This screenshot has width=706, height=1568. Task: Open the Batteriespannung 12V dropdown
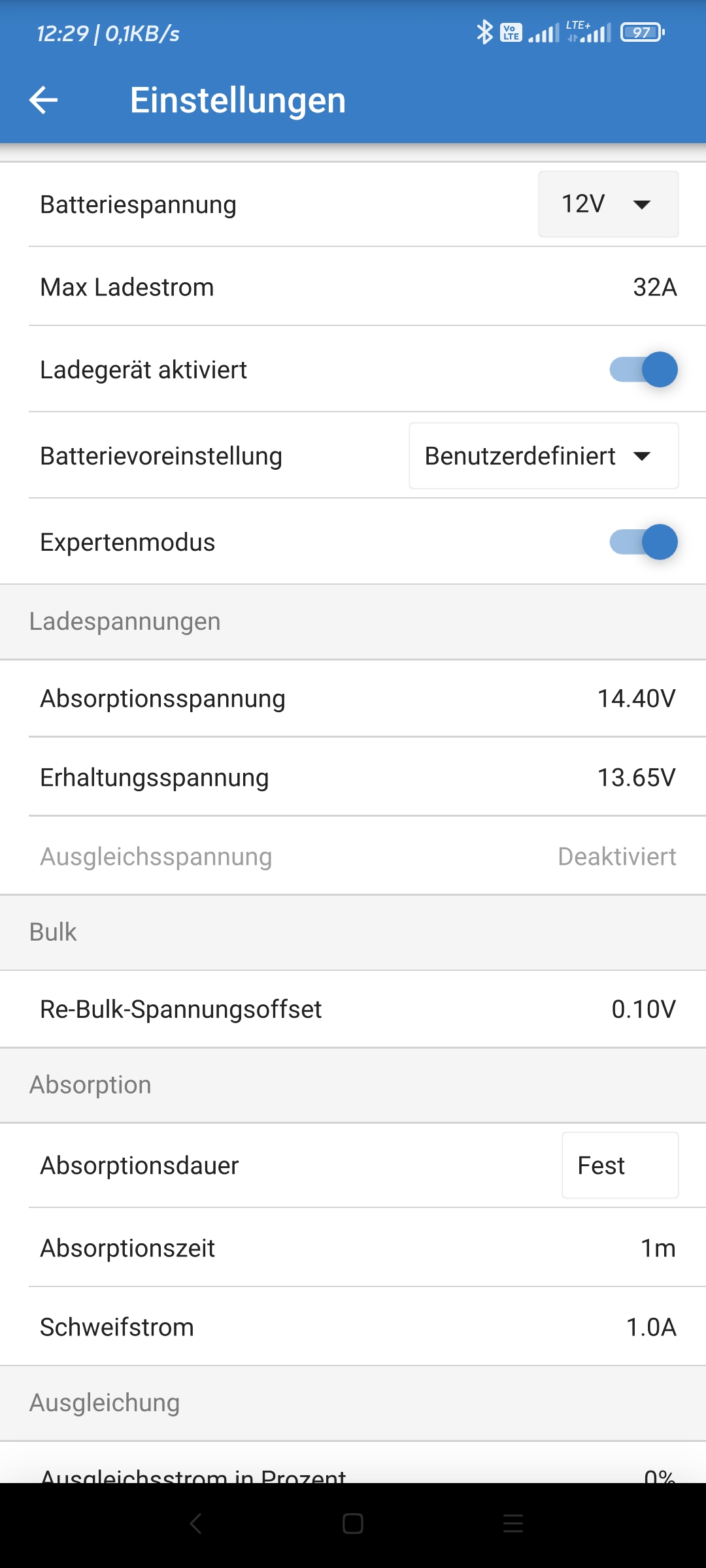[608, 204]
